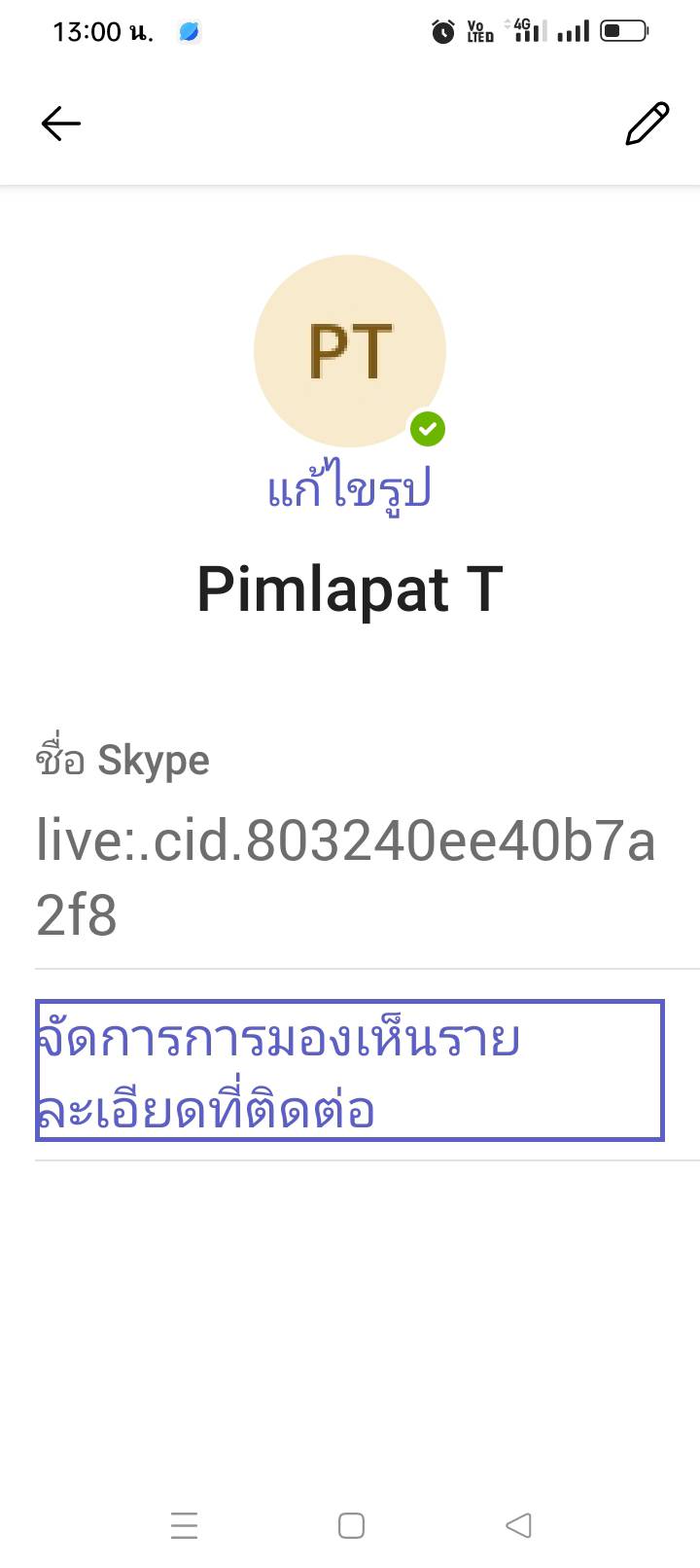Open recent apps from navigation bar

pos(184,1525)
